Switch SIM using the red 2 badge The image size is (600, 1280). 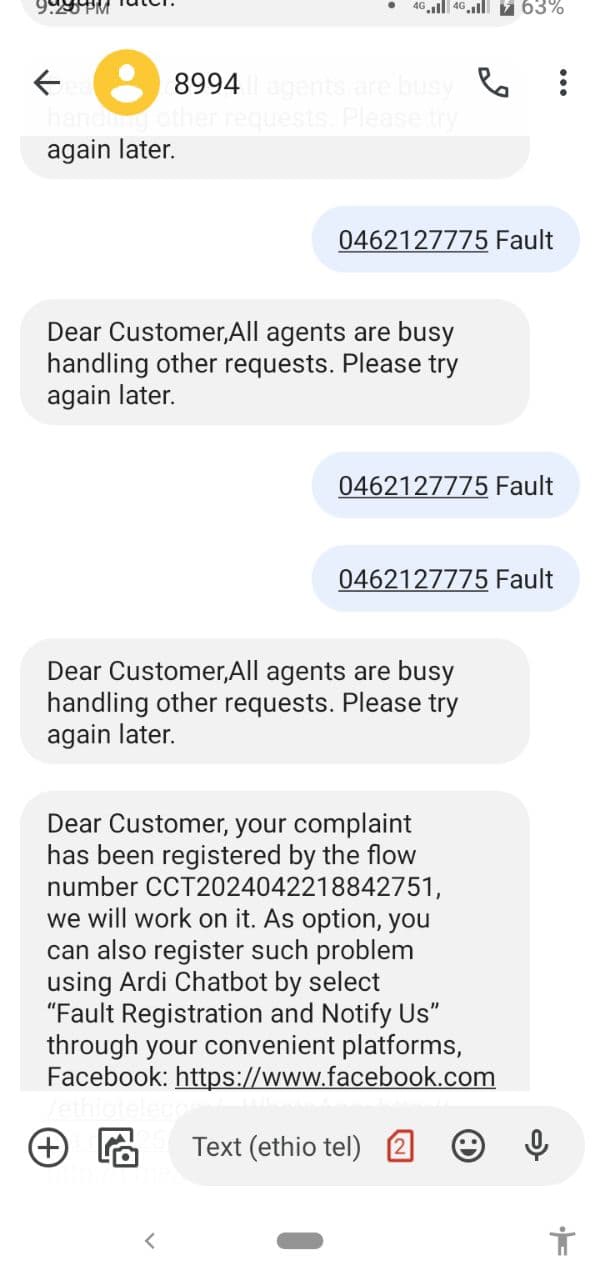pos(399,1147)
